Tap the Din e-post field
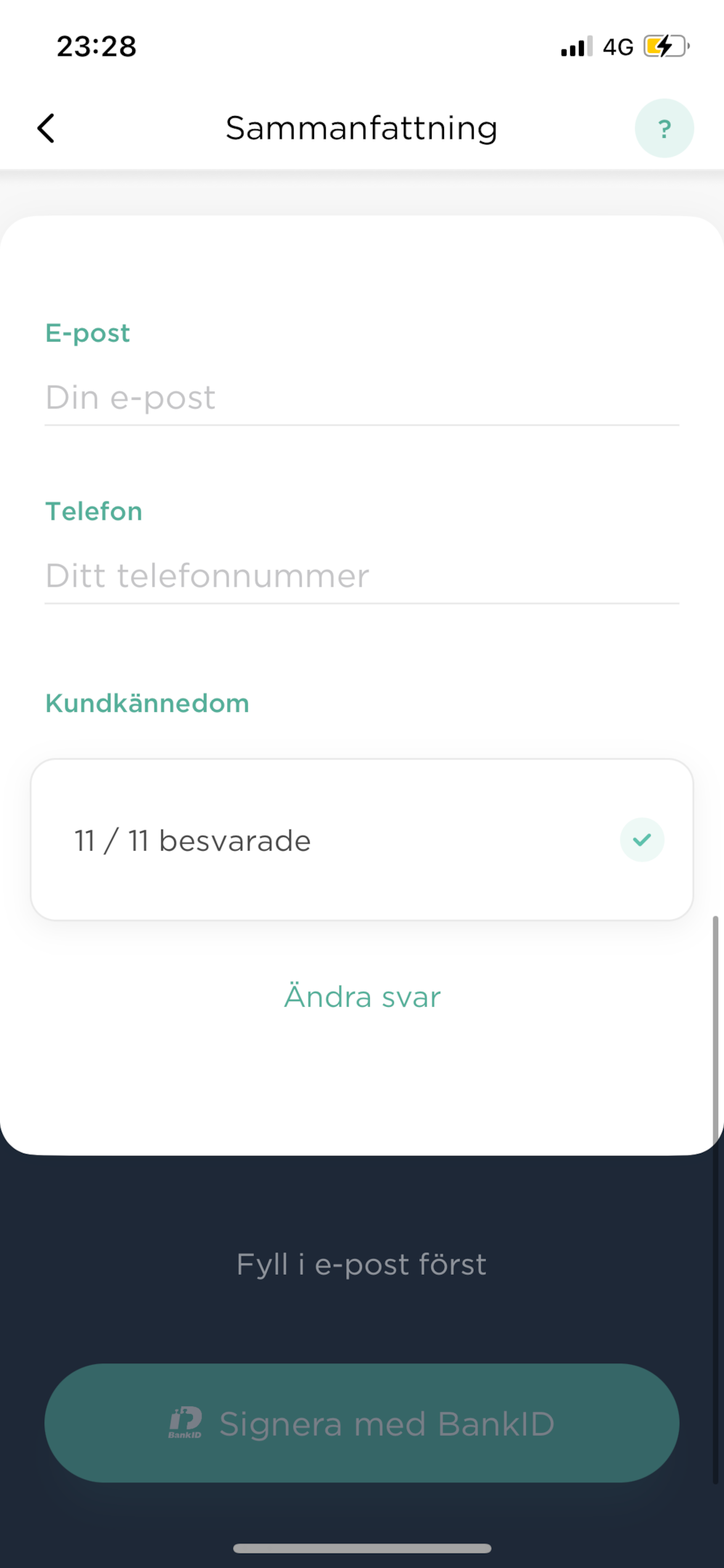The width and height of the screenshot is (724, 1568). (x=361, y=398)
